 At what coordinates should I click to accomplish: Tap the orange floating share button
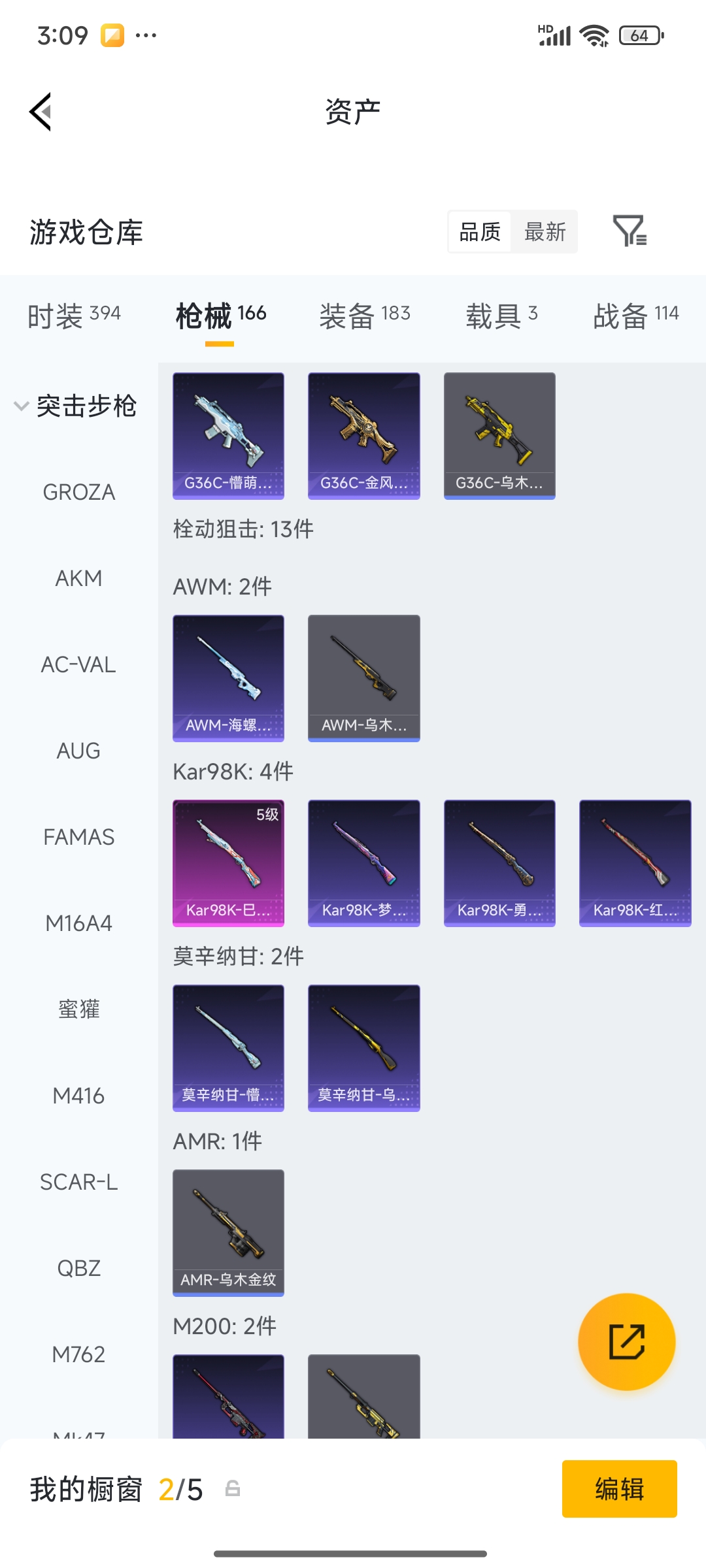627,1341
